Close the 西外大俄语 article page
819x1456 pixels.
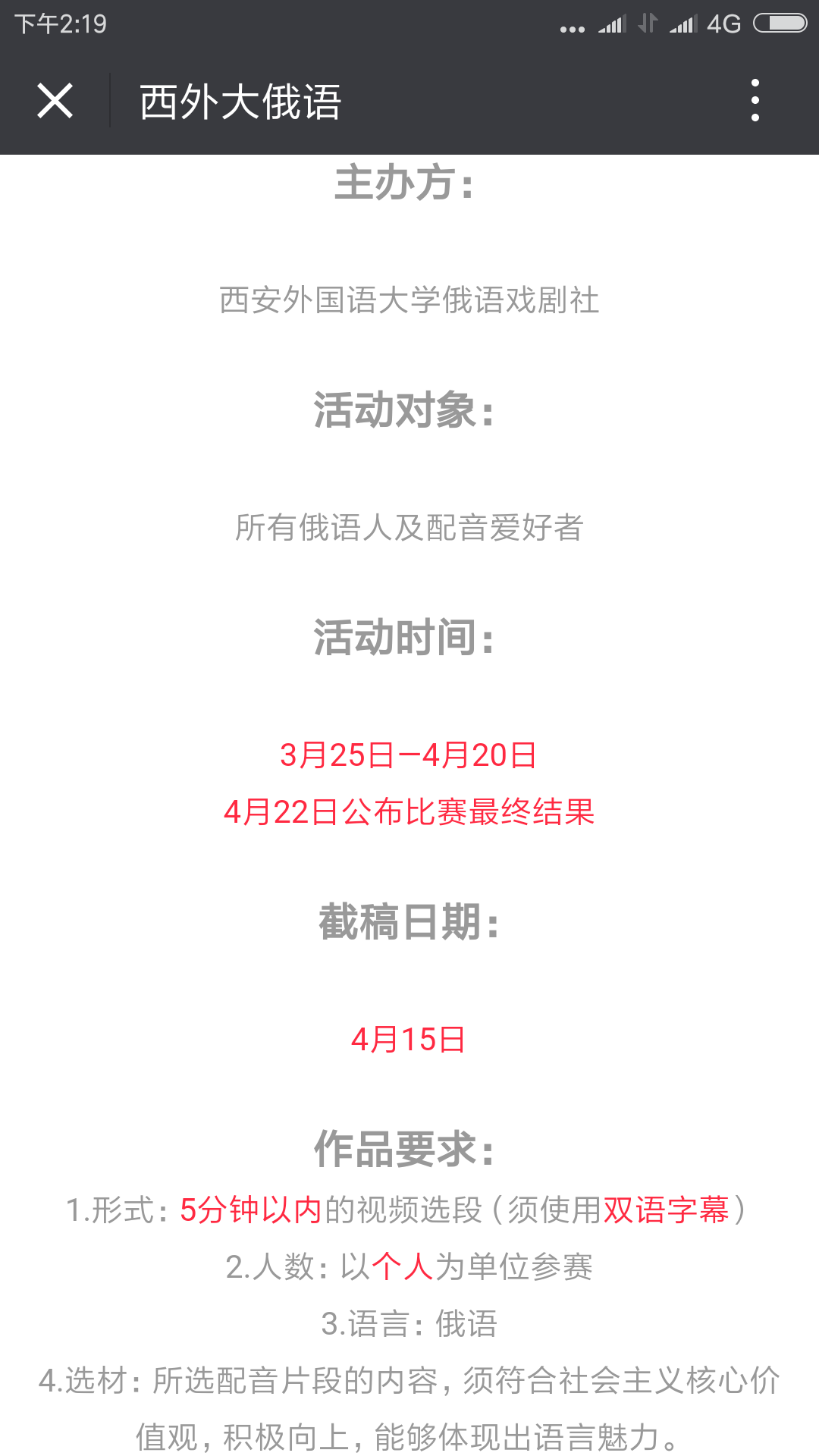[x=55, y=101]
